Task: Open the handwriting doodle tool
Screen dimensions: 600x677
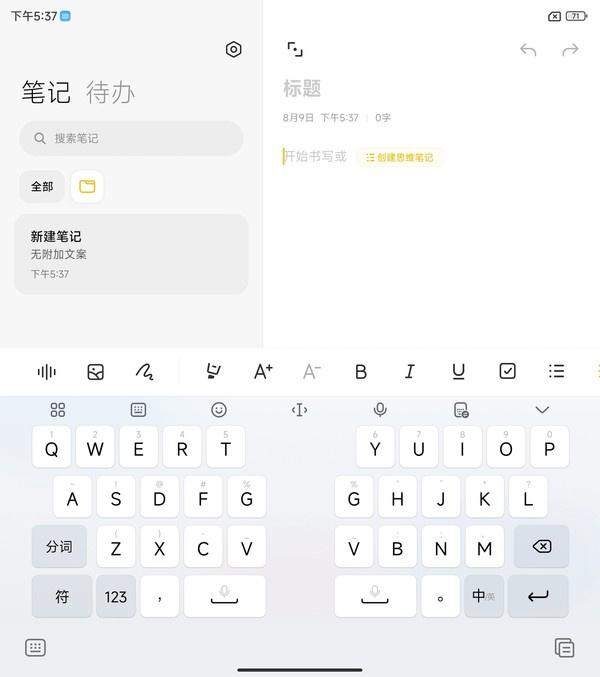Action: [x=144, y=372]
